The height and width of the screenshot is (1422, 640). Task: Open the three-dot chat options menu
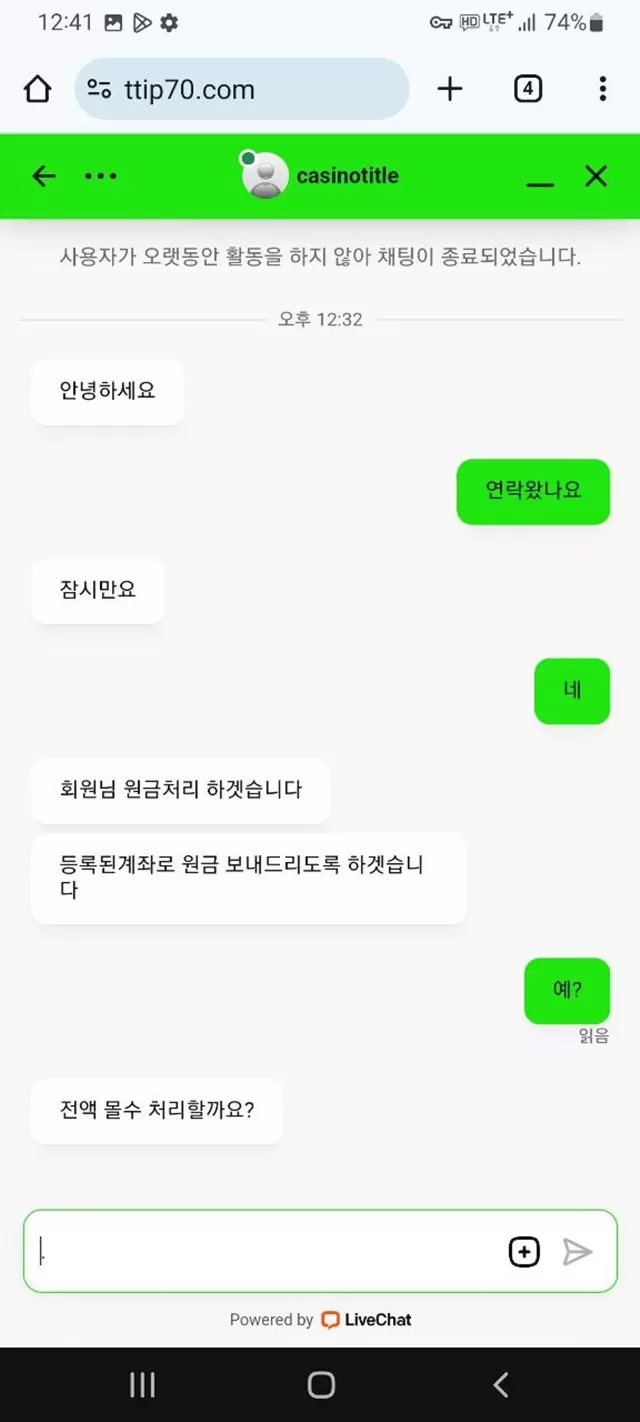tap(100, 176)
